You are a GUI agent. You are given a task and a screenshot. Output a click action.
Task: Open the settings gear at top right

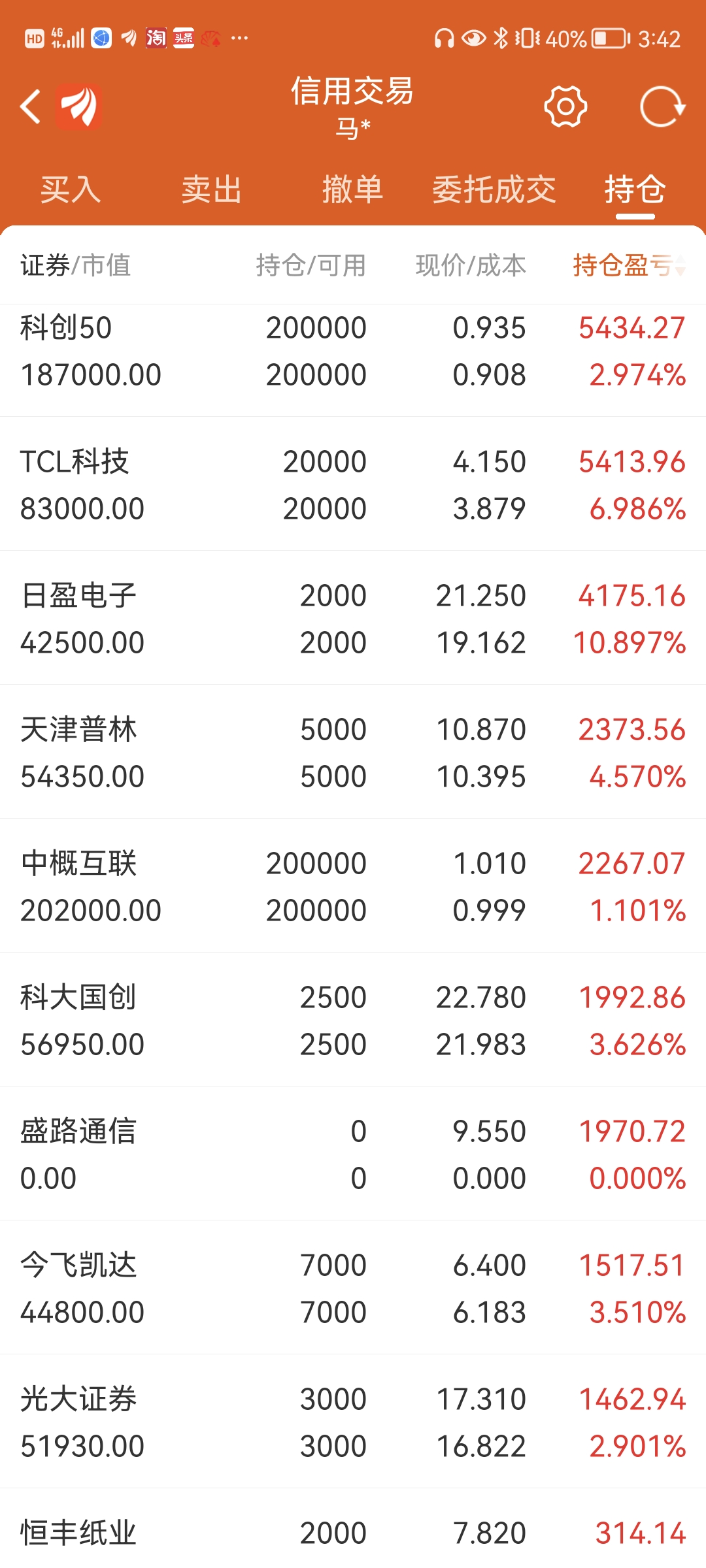pyautogui.click(x=565, y=105)
